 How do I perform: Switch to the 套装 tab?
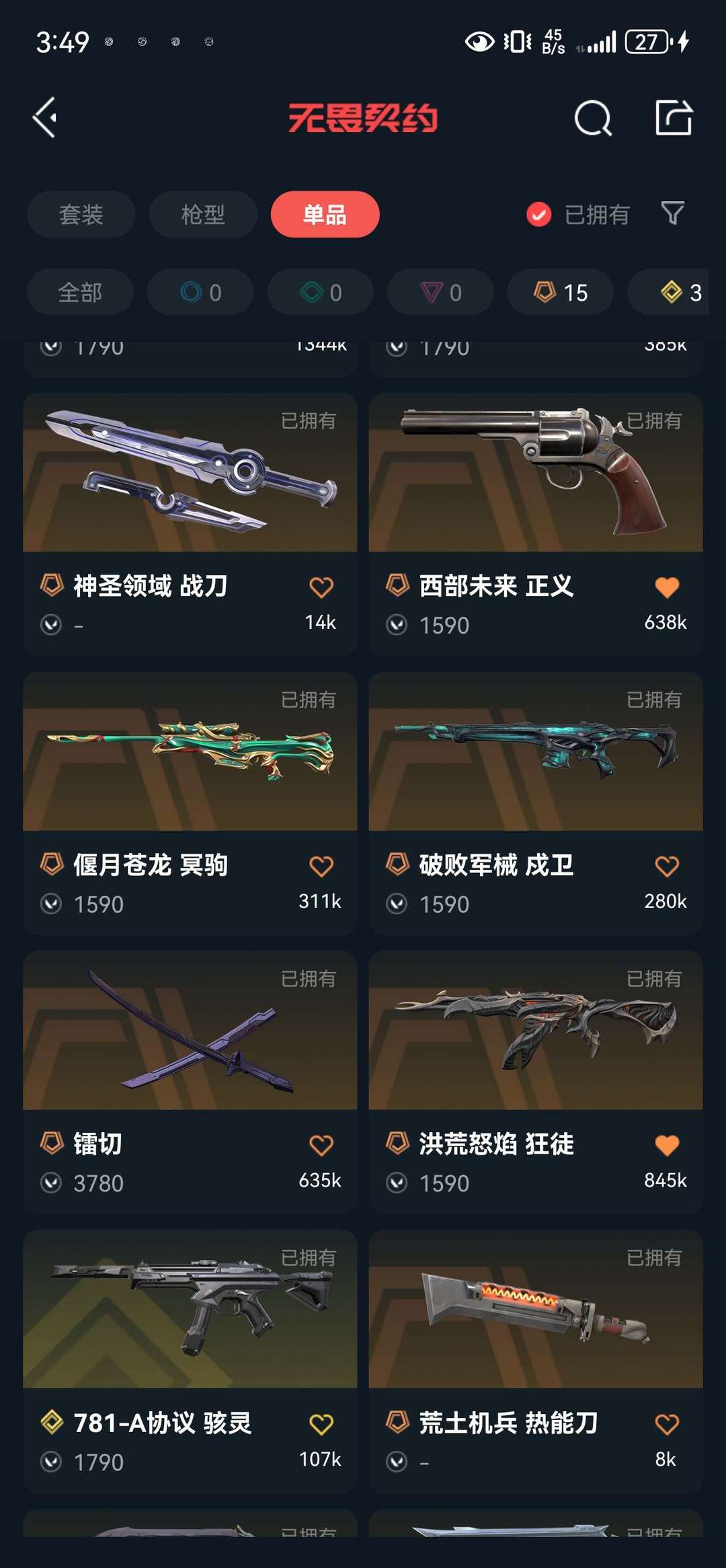81,215
